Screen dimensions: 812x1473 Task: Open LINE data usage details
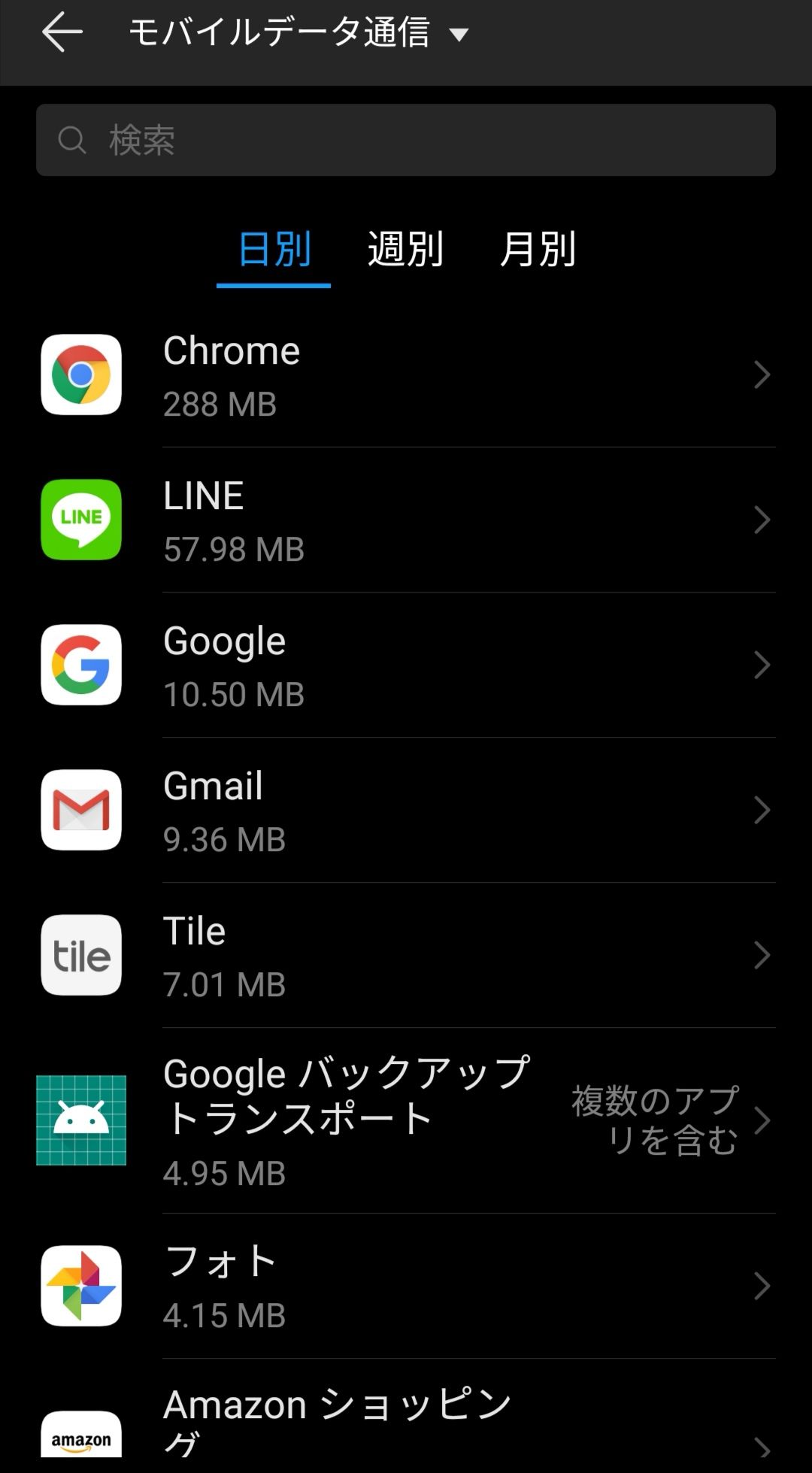click(406, 520)
